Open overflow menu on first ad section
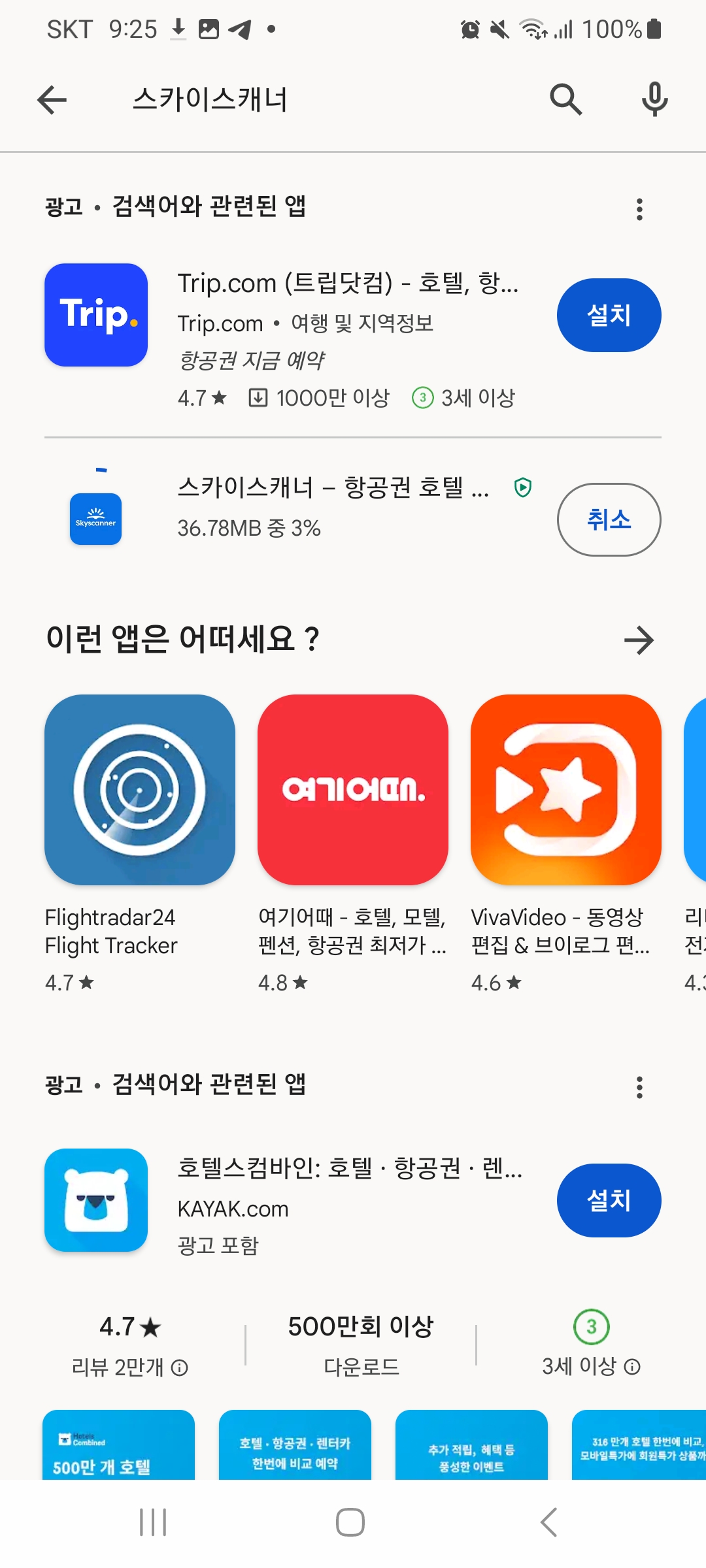This screenshot has height=1568, width=706. pos(639,208)
